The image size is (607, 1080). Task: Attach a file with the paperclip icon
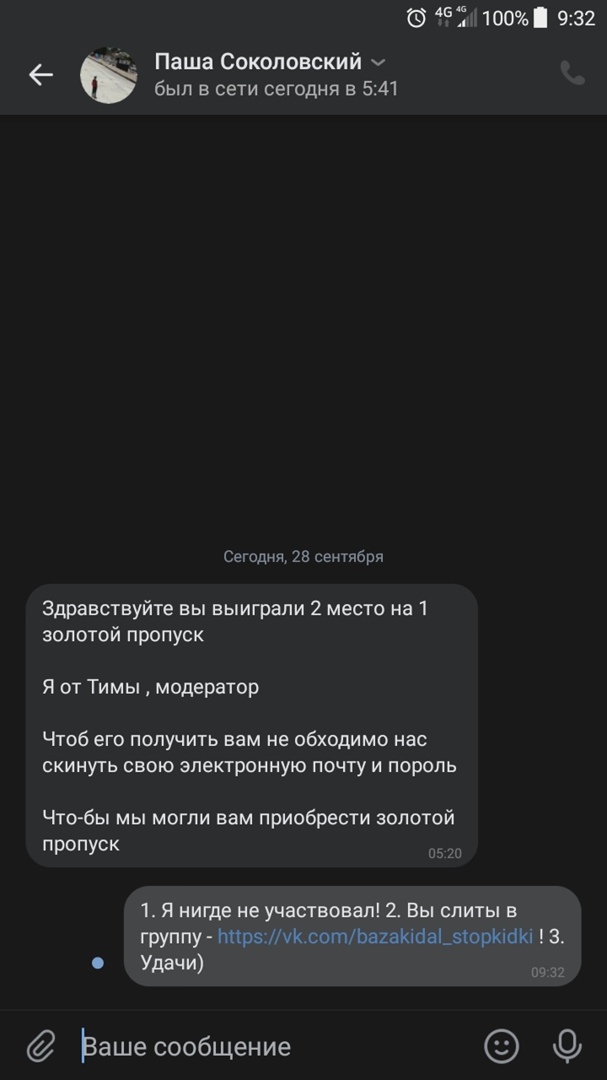tap(40, 1046)
